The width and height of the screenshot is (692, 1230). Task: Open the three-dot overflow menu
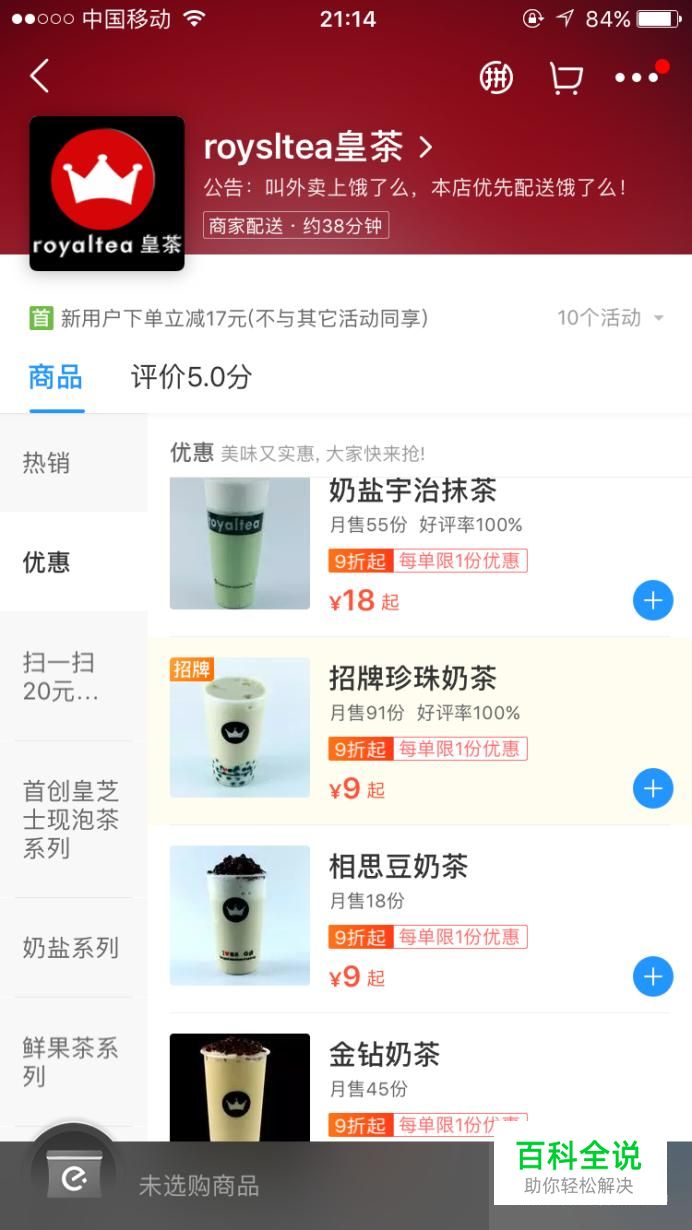point(636,77)
